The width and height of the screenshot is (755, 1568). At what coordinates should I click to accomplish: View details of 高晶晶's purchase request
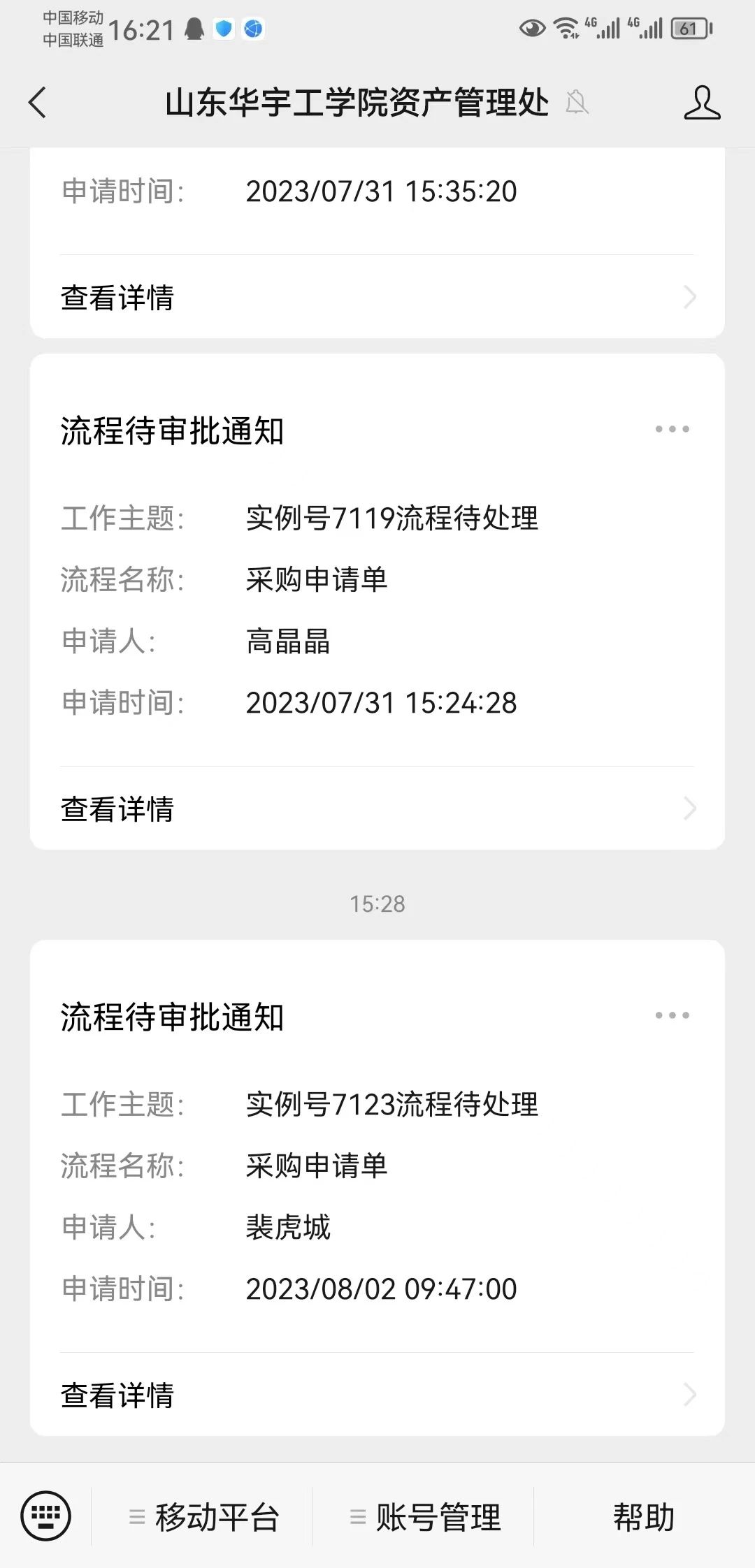click(377, 809)
